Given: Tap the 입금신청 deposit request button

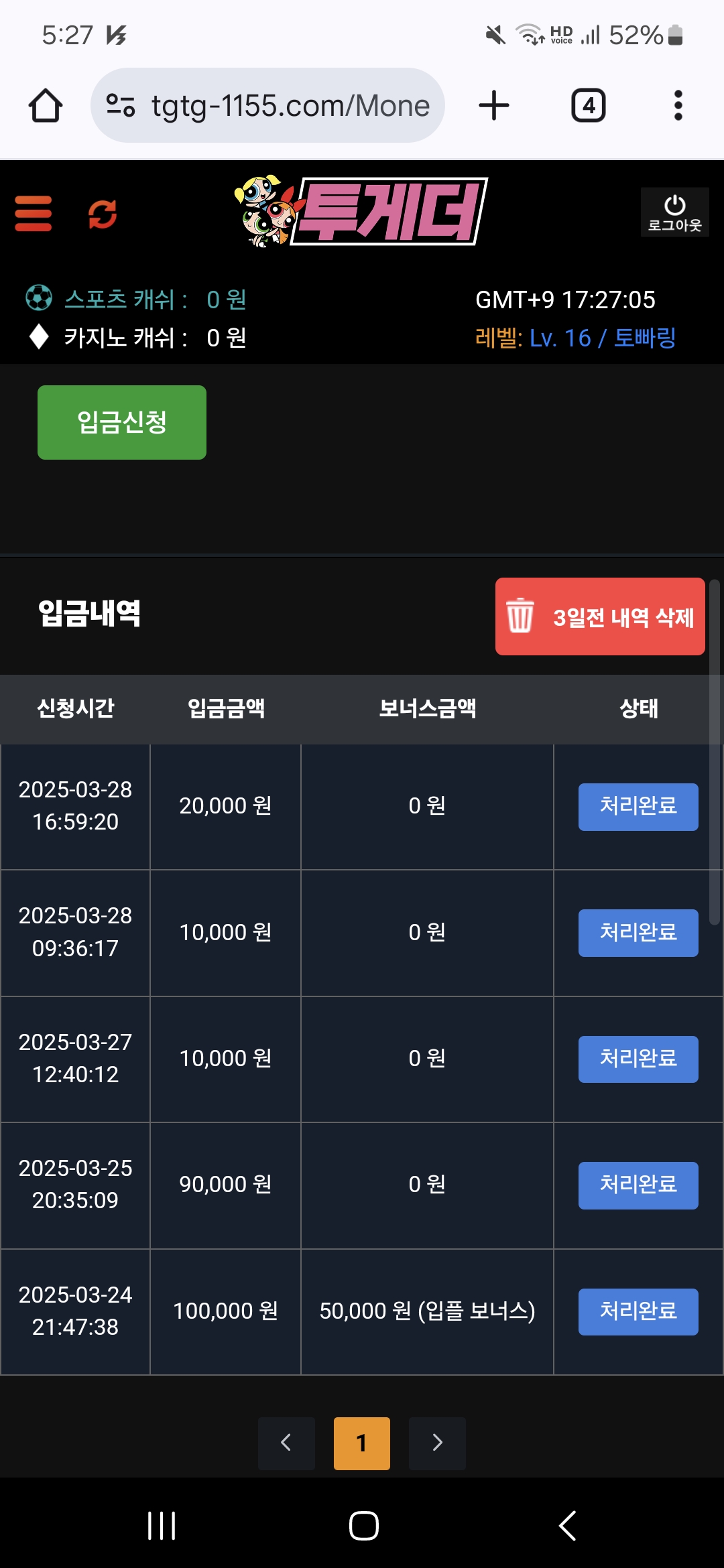Looking at the screenshot, I should pyautogui.click(x=122, y=422).
